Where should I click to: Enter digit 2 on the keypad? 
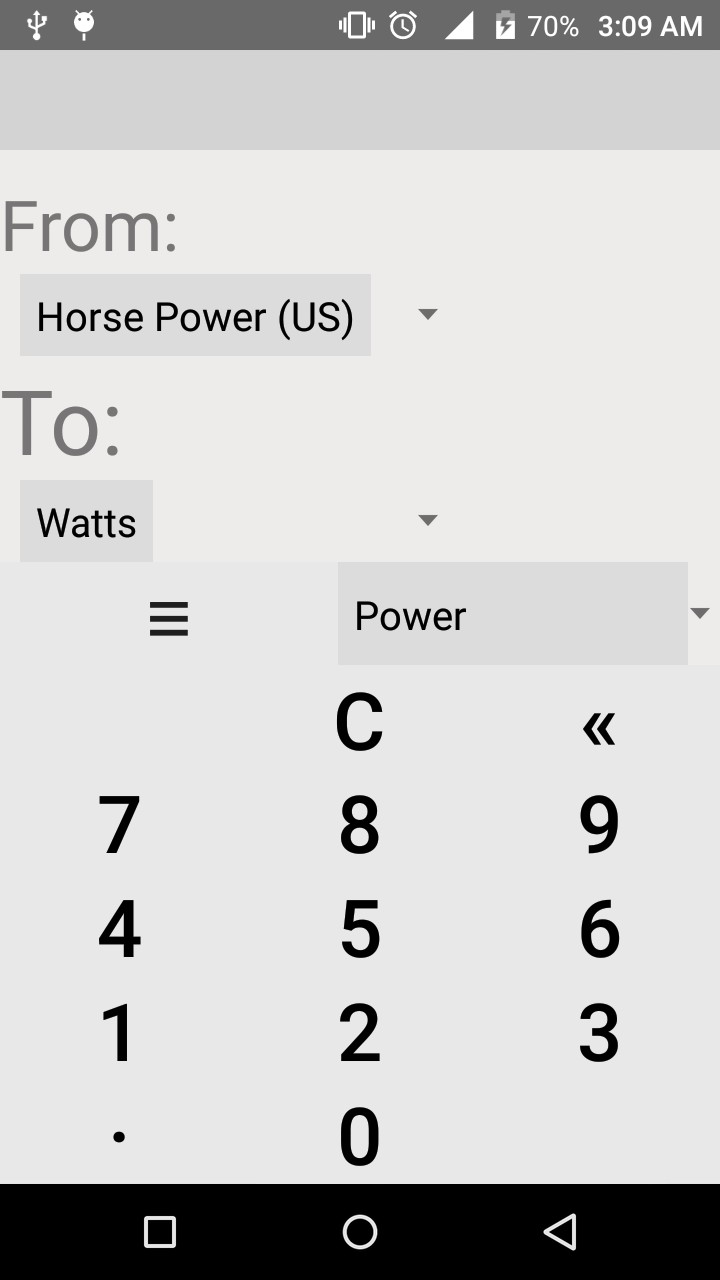359,1034
